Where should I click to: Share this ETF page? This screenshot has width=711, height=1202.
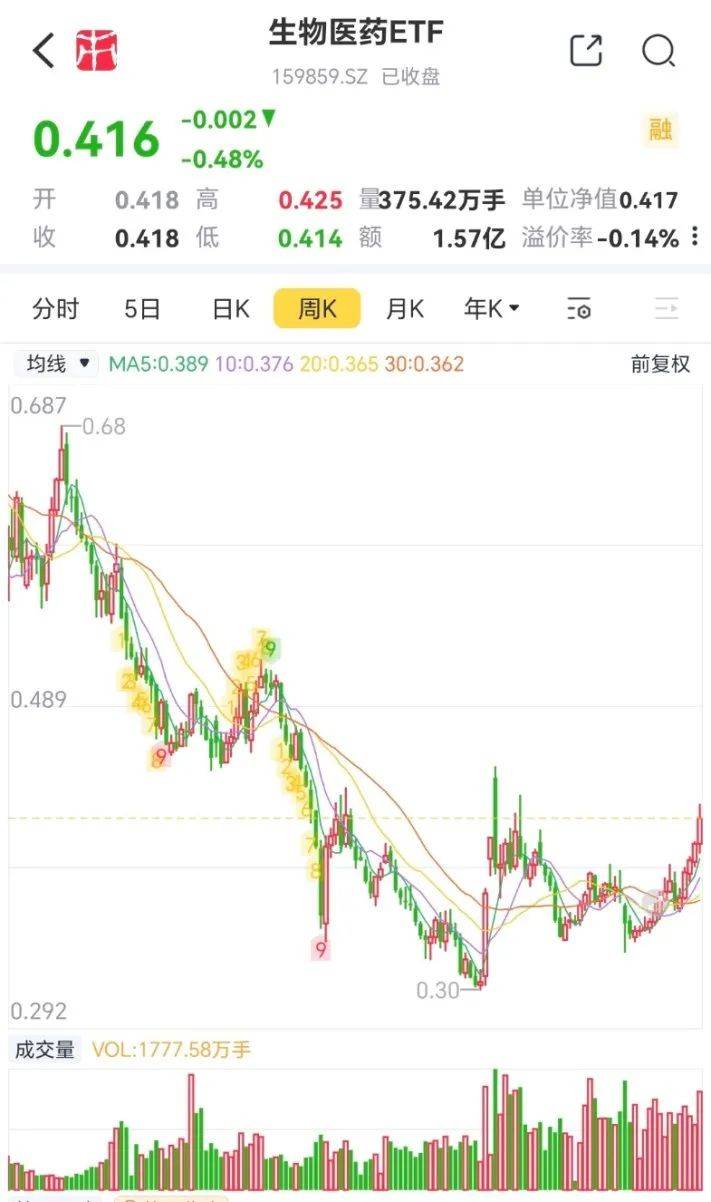(x=586, y=50)
